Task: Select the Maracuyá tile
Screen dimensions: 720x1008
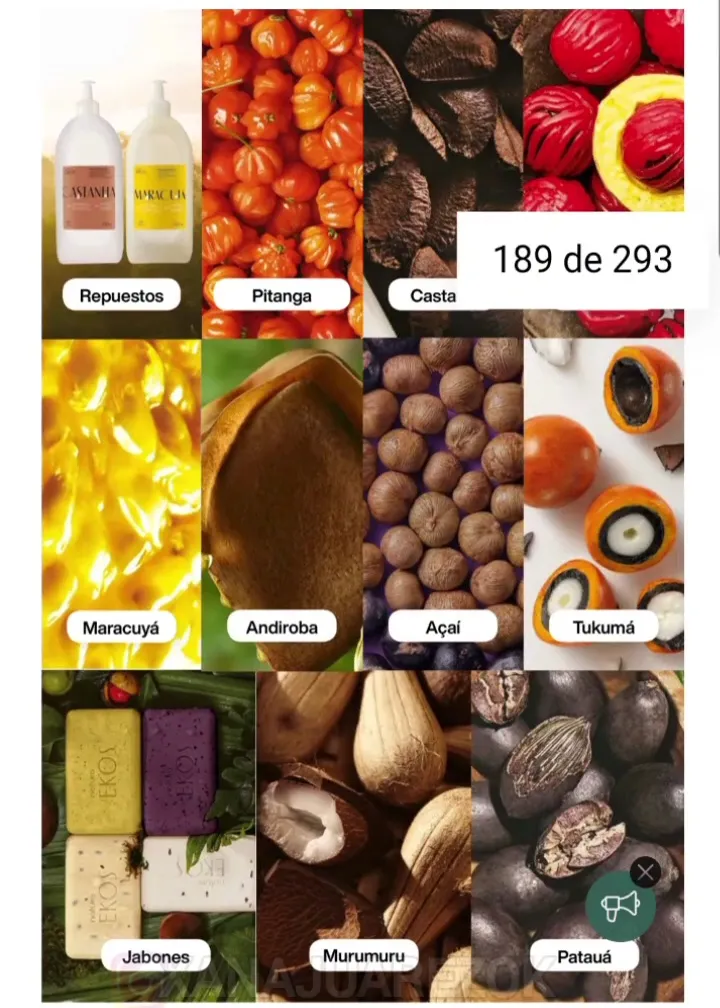Action: (121, 628)
